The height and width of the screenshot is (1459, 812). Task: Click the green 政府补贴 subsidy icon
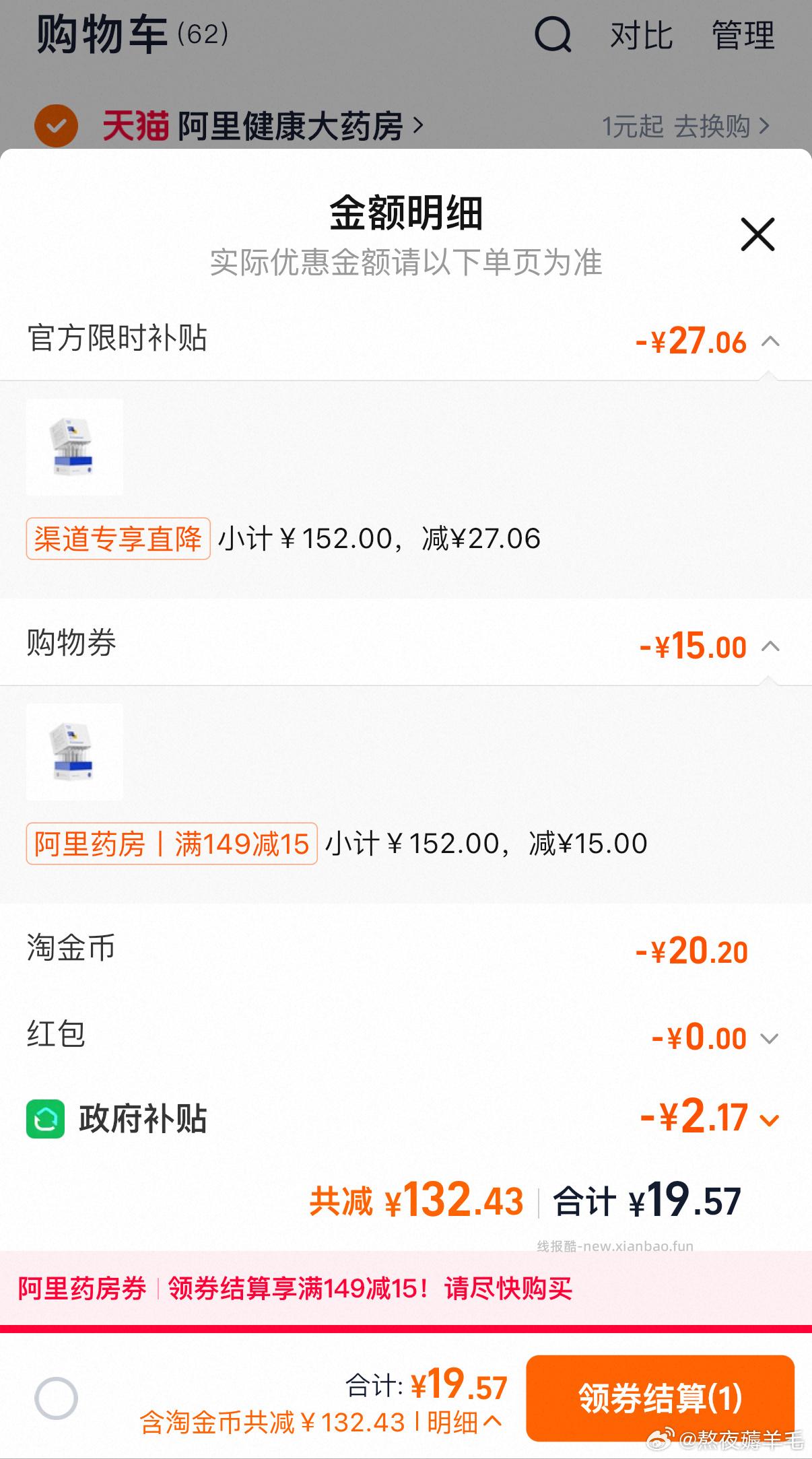point(44,1119)
